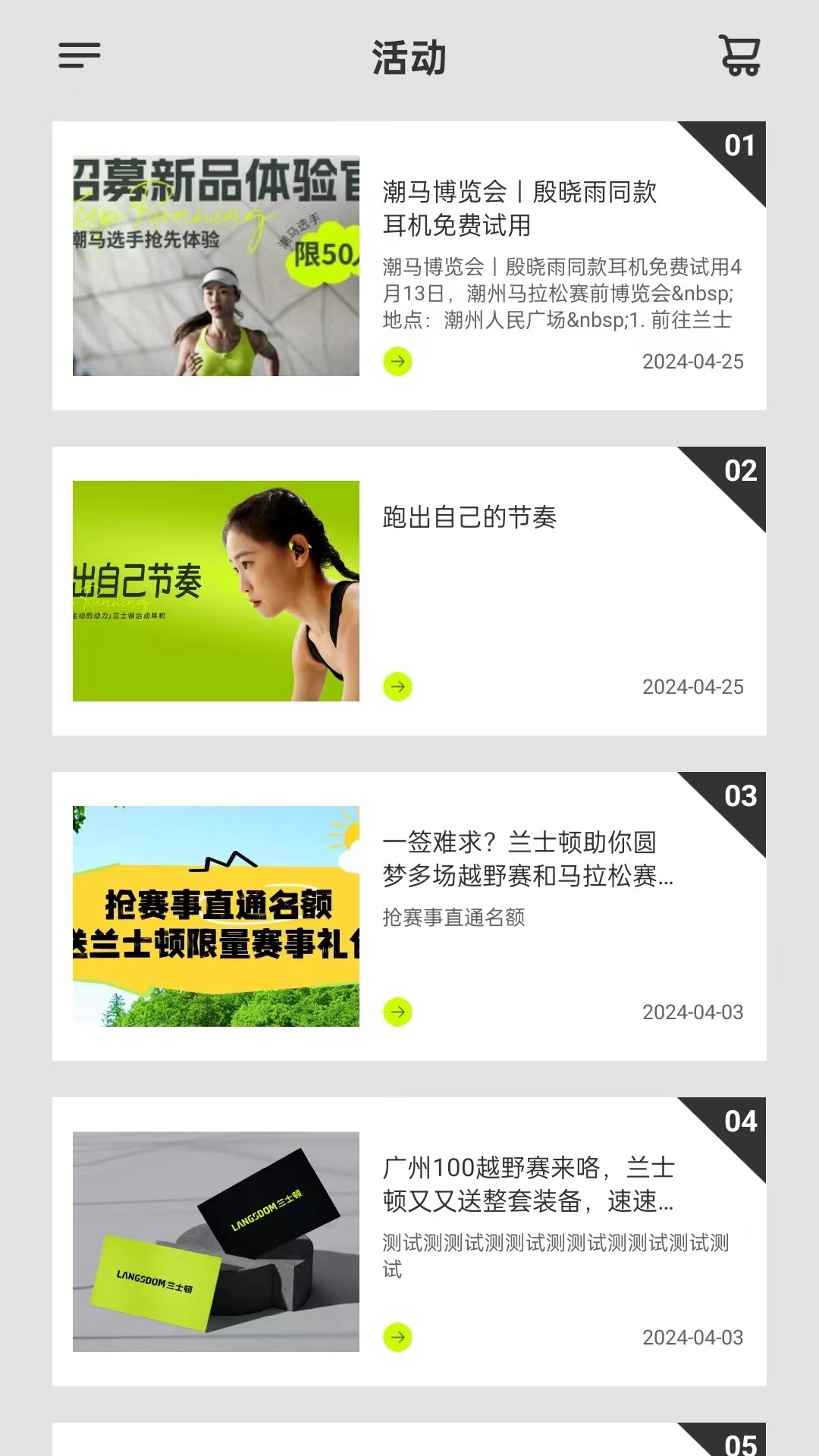Open the hamburger menu
The width and height of the screenshot is (819, 1456).
(x=78, y=55)
